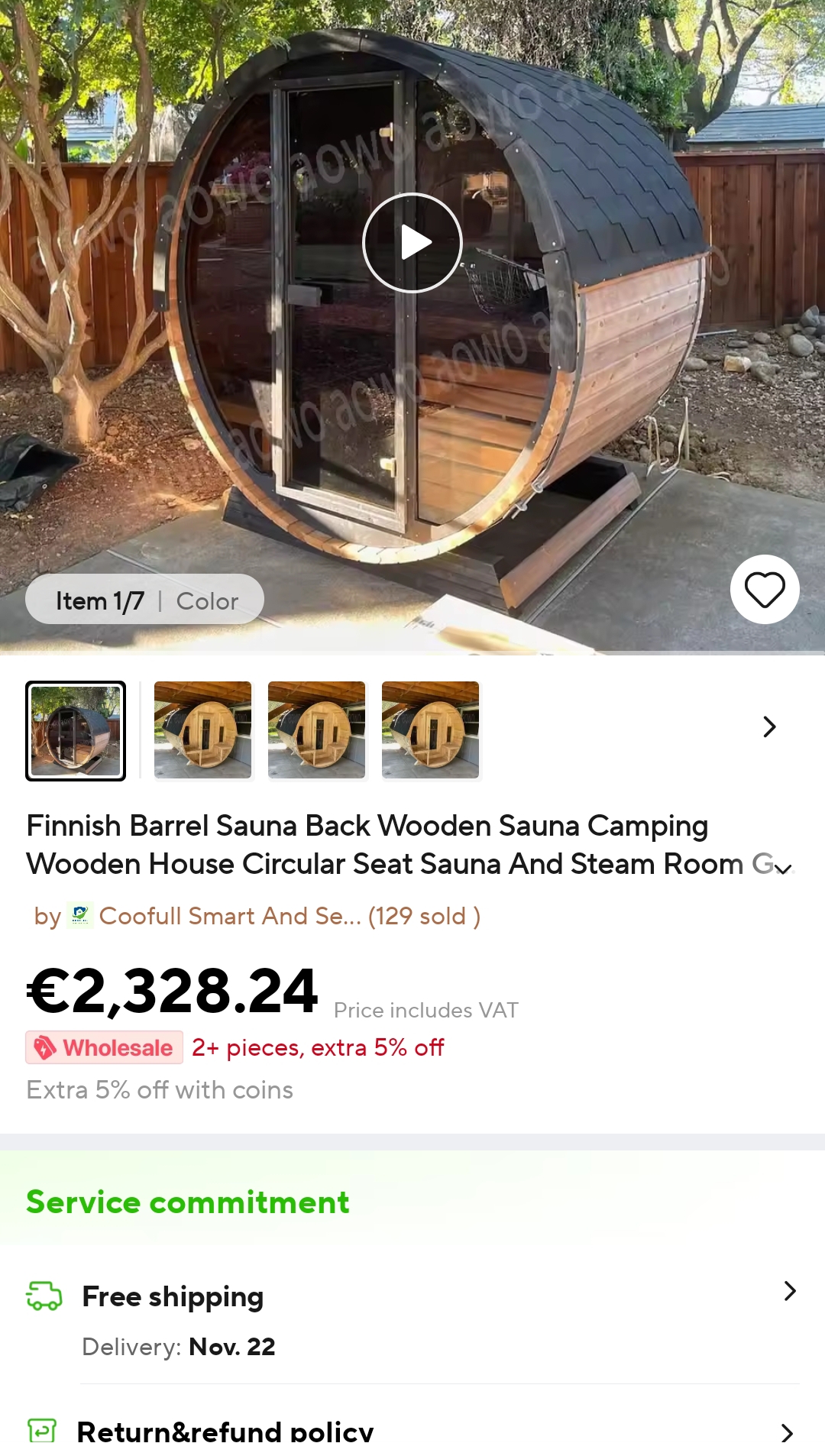The width and height of the screenshot is (825, 1456).
Task: Select the fourth product thumbnail
Action: click(430, 730)
